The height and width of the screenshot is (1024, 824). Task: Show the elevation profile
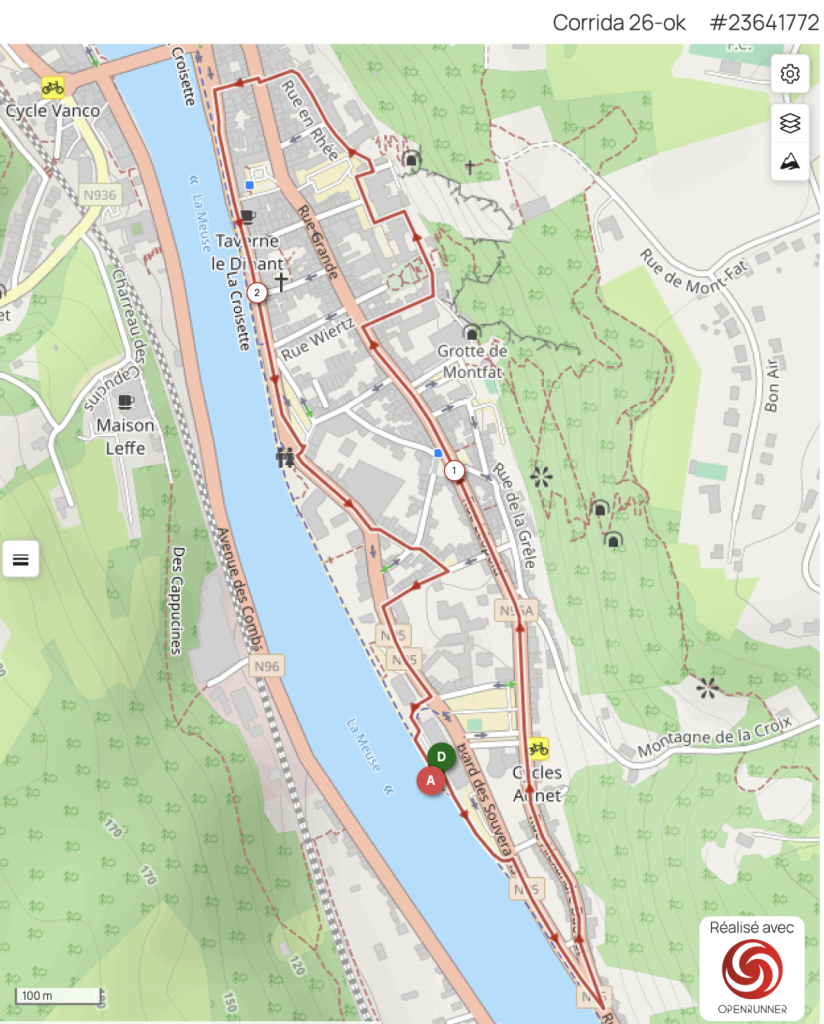tap(790, 161)
